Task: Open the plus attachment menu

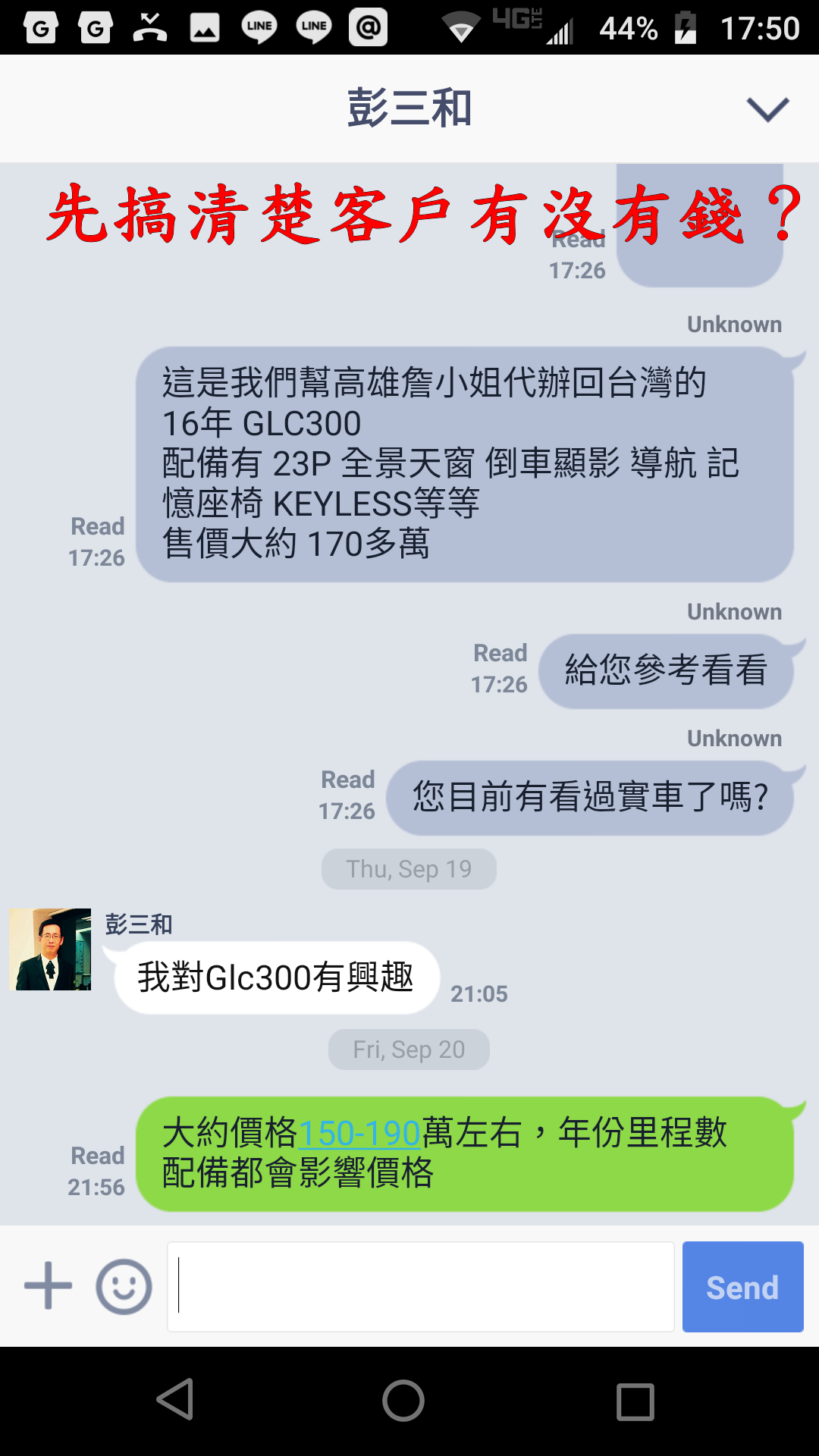Action: (49, 1285)
